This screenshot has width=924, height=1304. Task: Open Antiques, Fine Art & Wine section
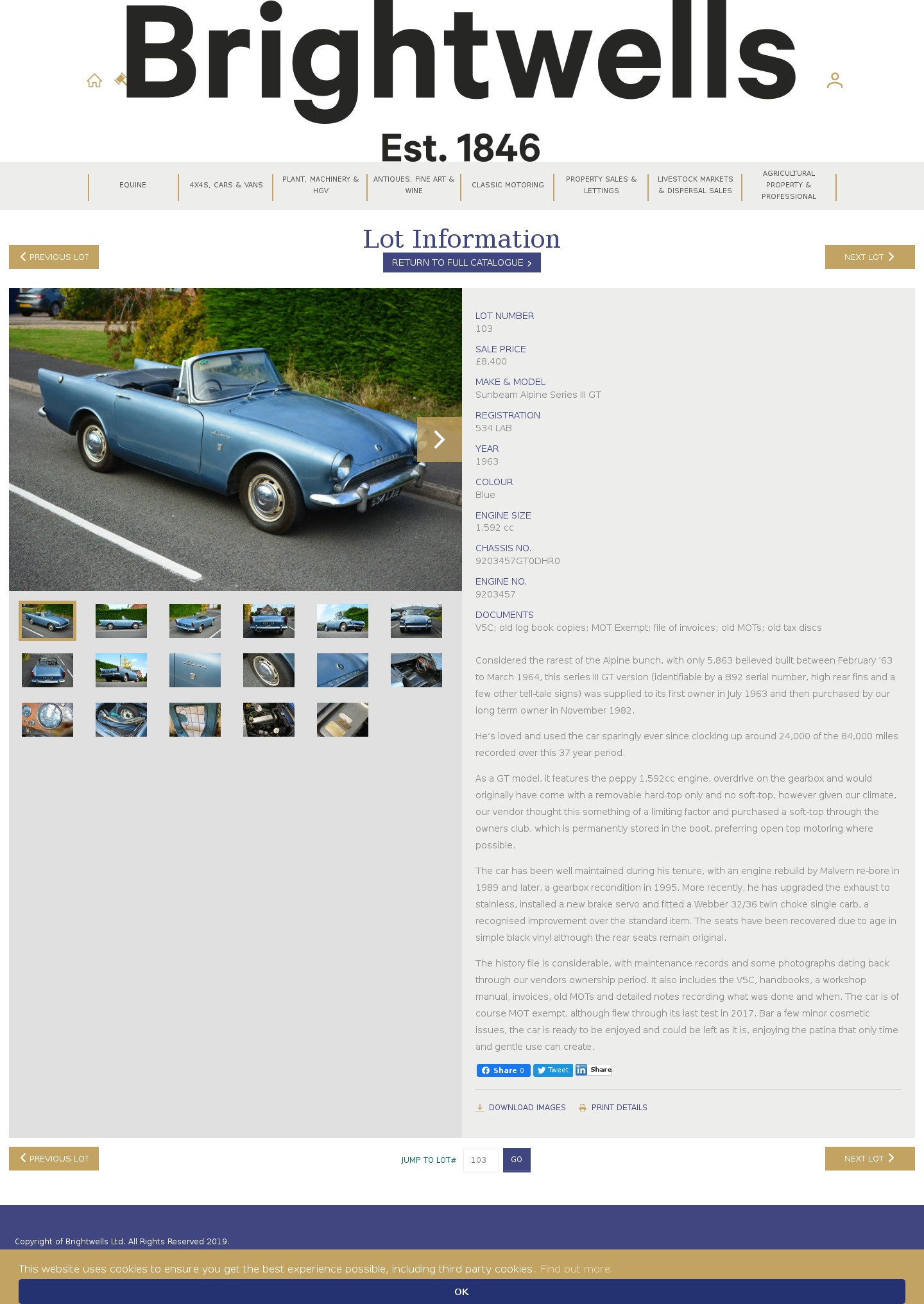click(x=414, y=185)
